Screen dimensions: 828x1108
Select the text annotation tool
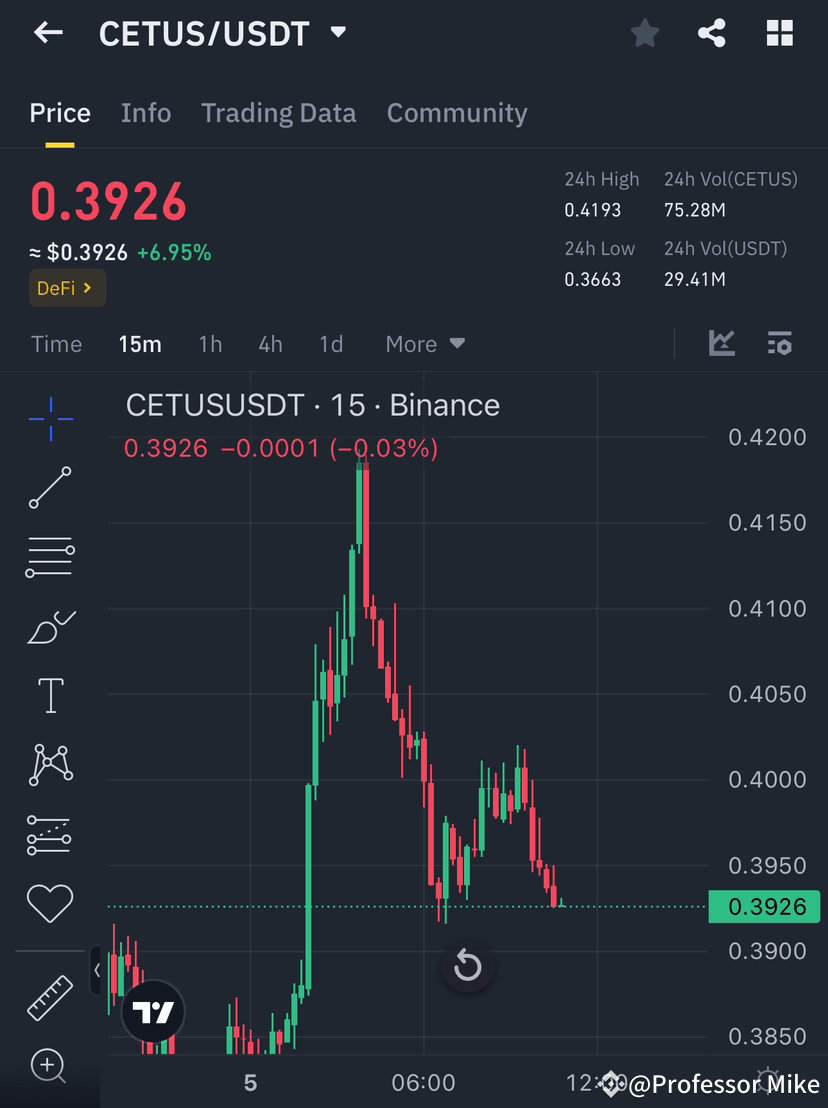coord(50,694)
